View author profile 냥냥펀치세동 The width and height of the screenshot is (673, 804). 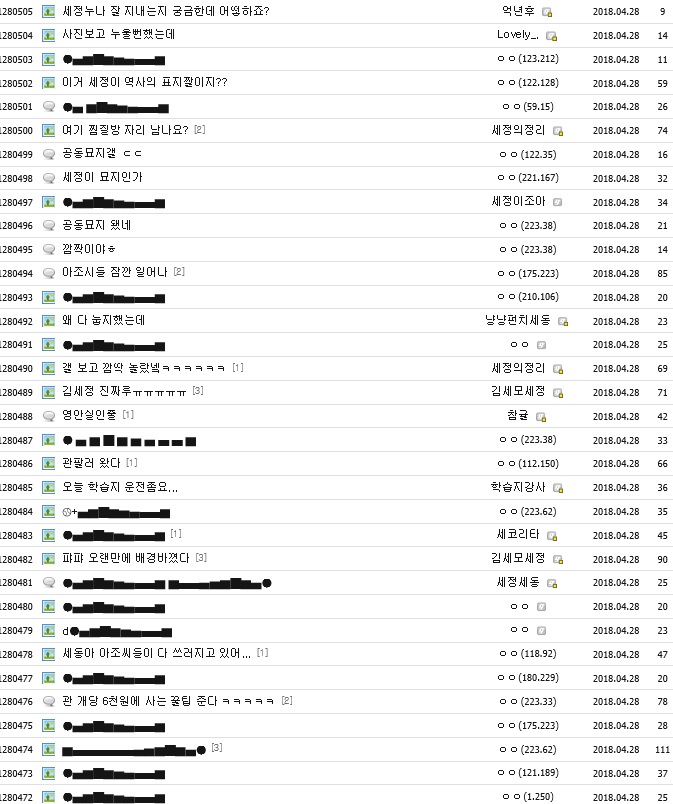click(x=519, y=321)
